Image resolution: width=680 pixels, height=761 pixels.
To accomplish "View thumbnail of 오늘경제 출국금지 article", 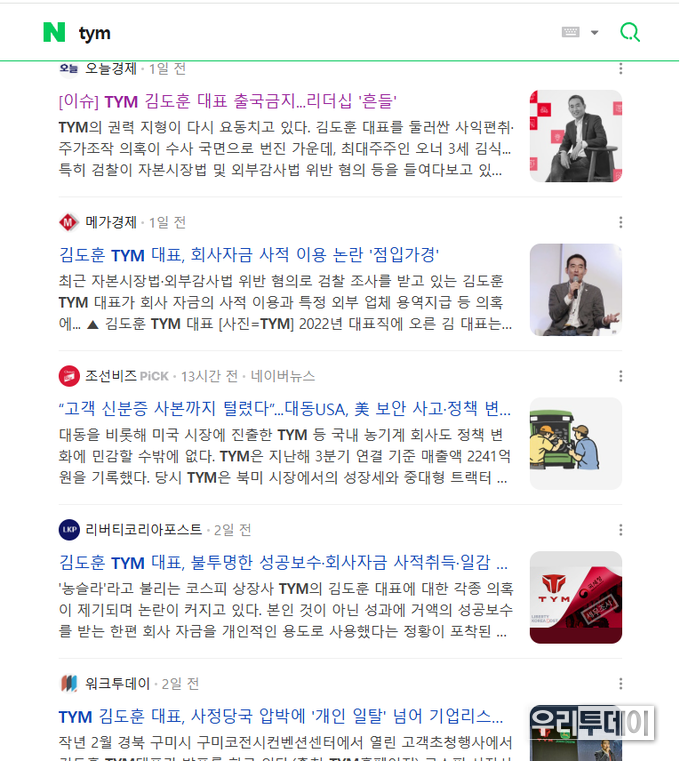I will pos(575,136).
